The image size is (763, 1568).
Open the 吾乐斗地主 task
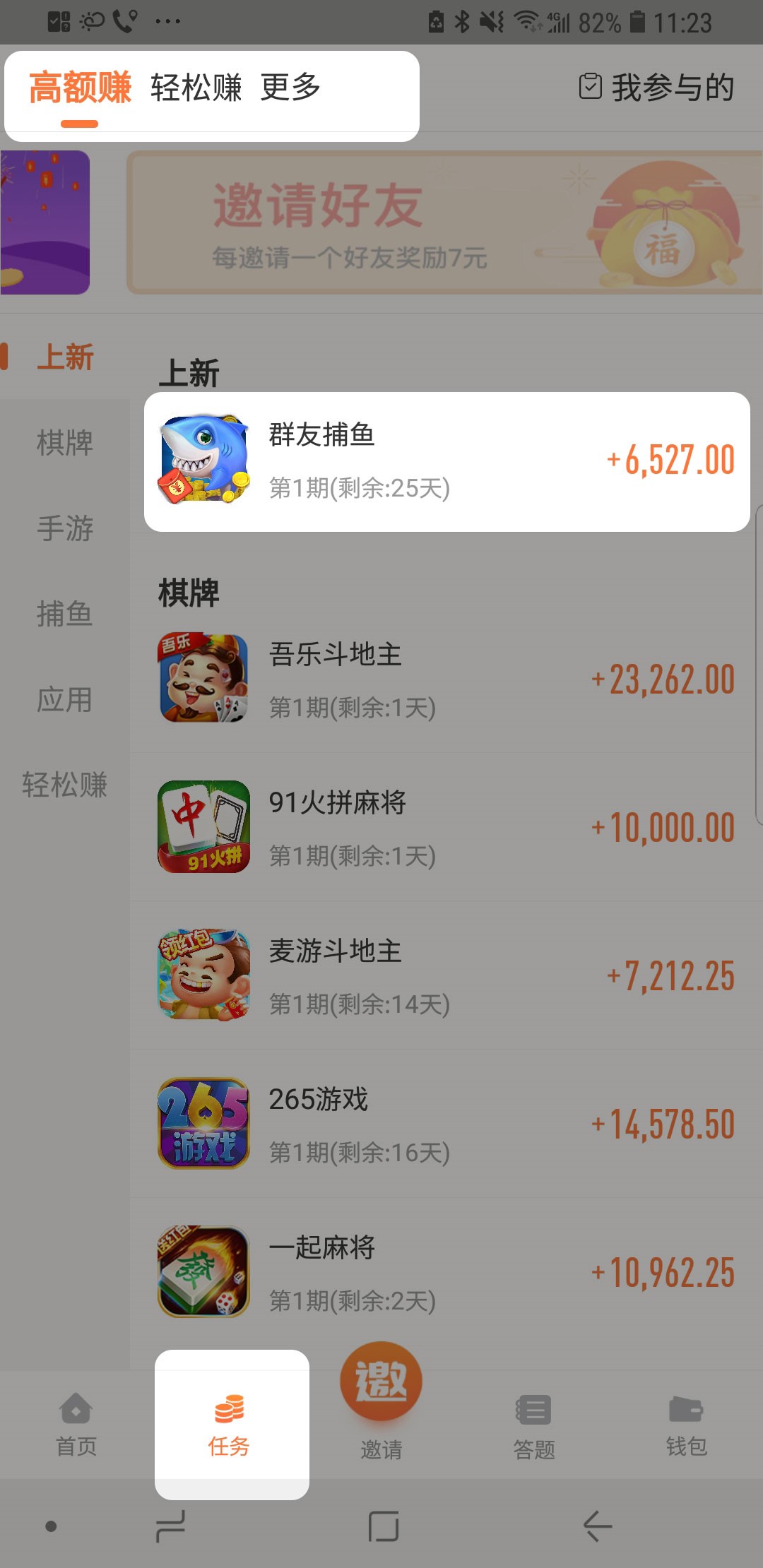pos(446,679)
